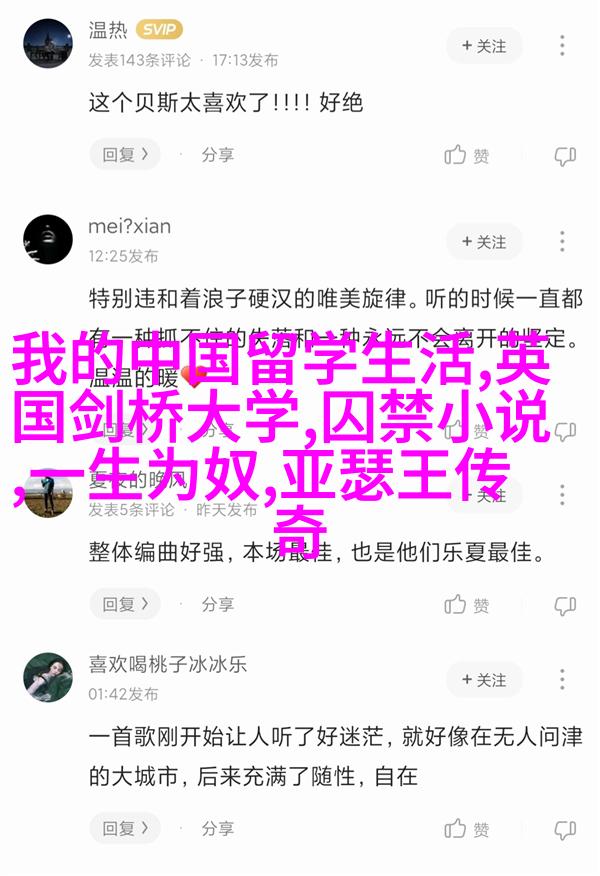Follow user mei?xian
The image size is (600, 876).
point(485,242)
